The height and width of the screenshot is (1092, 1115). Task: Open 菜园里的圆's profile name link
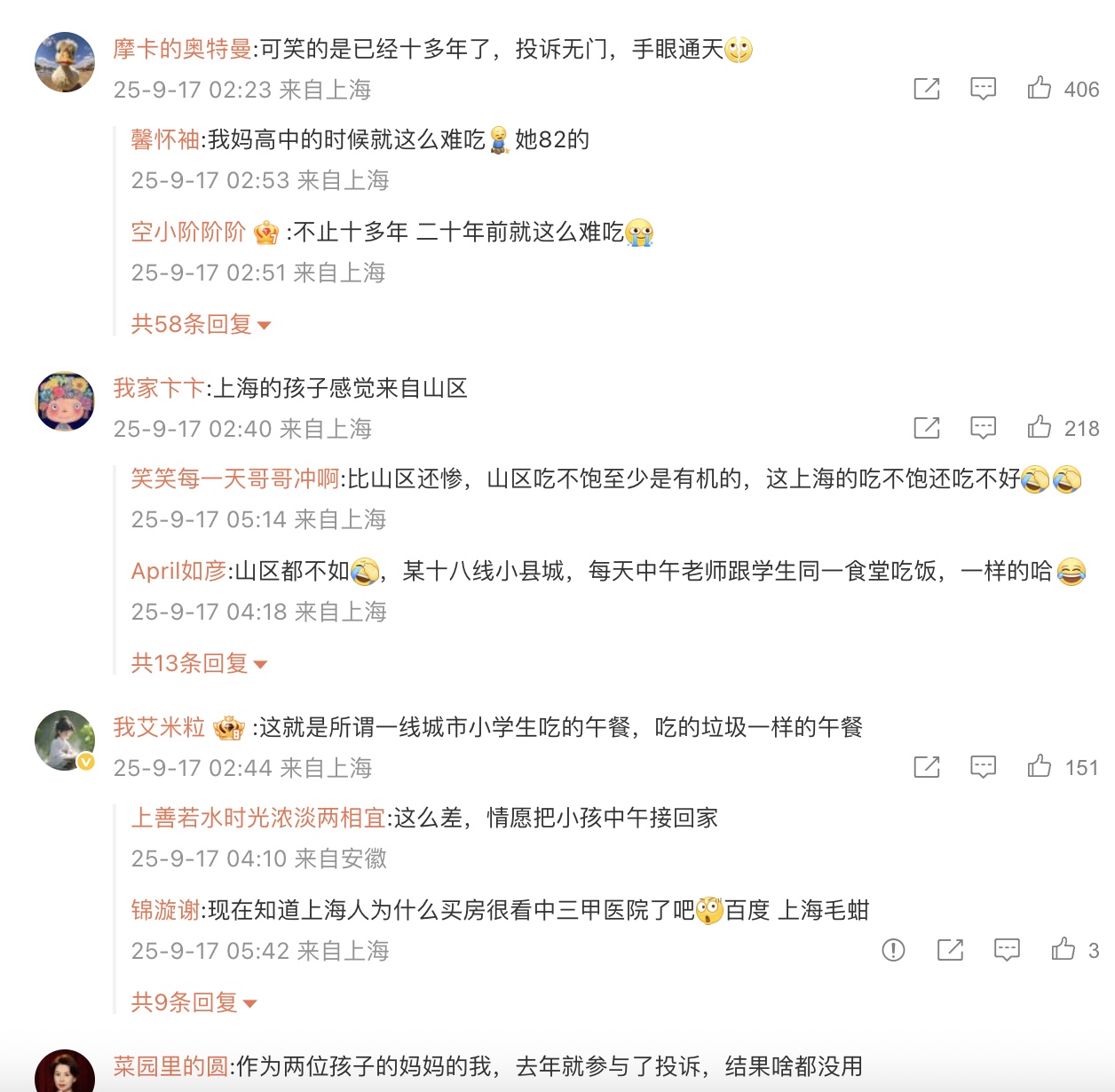170,1066
